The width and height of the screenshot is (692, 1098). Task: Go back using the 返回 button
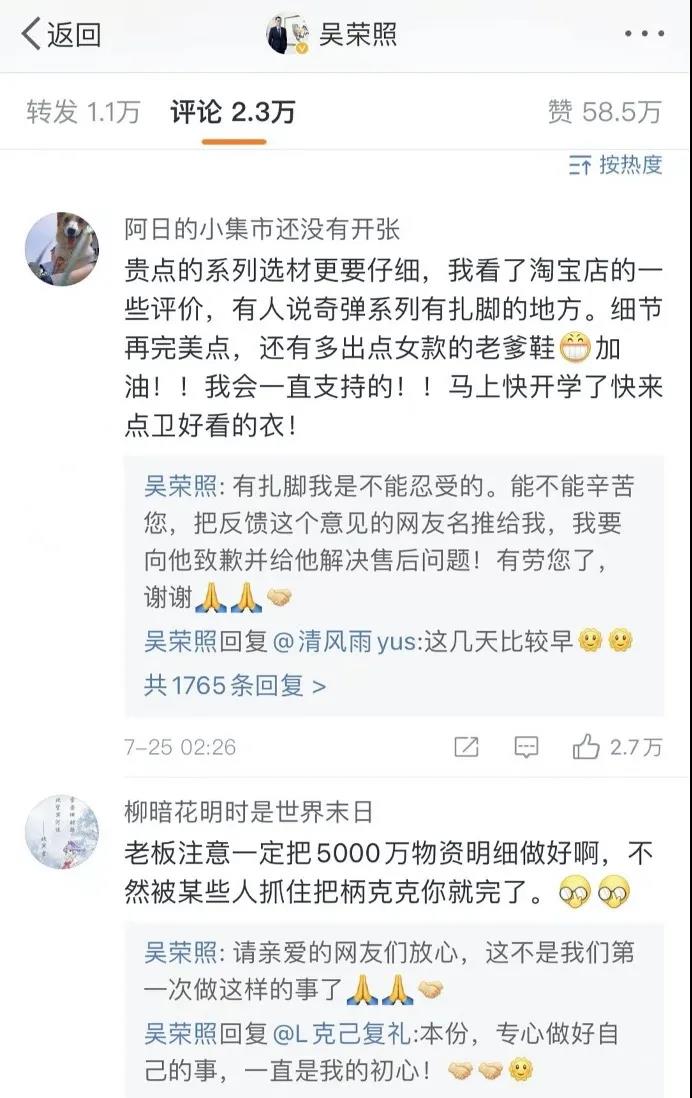tap(60, 36)
